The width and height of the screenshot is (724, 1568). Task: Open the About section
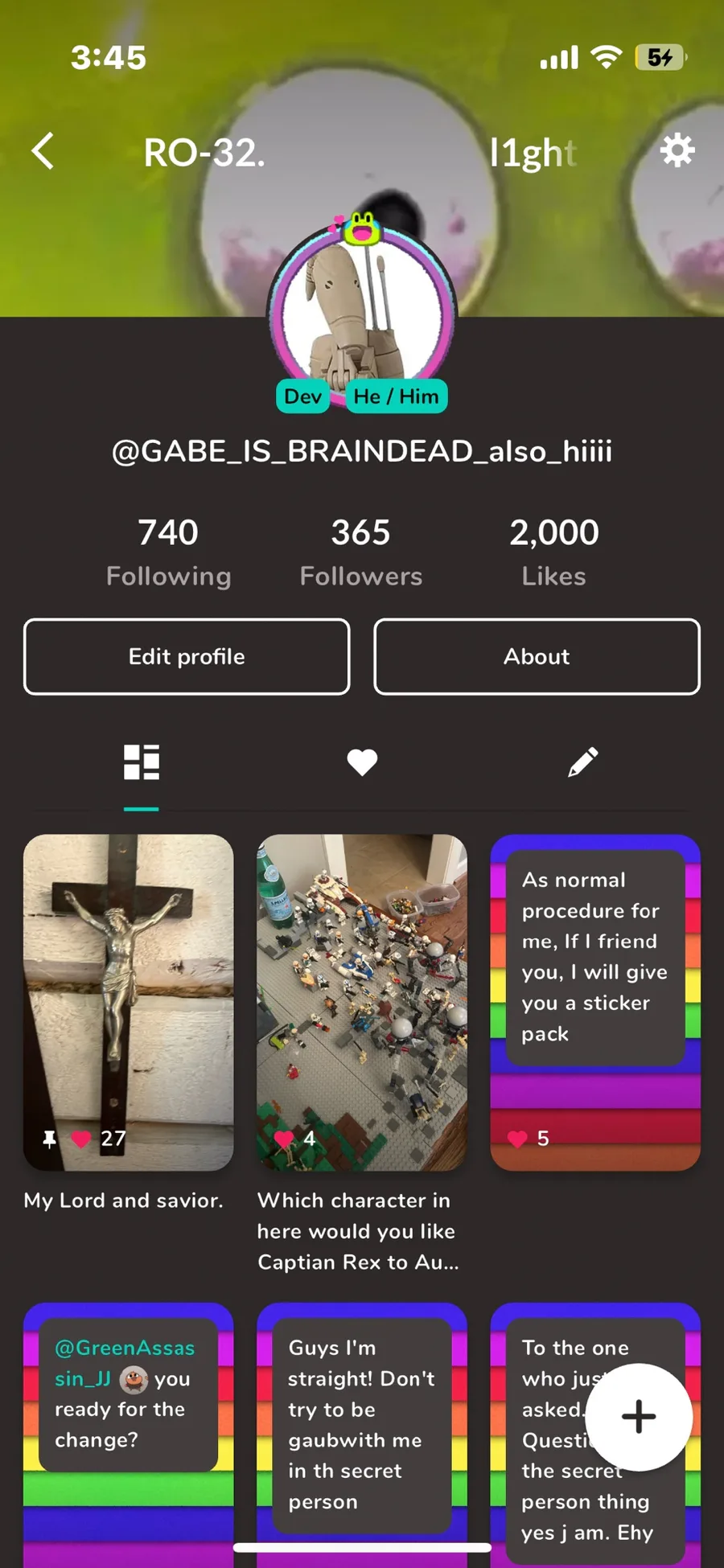[537, 656]
